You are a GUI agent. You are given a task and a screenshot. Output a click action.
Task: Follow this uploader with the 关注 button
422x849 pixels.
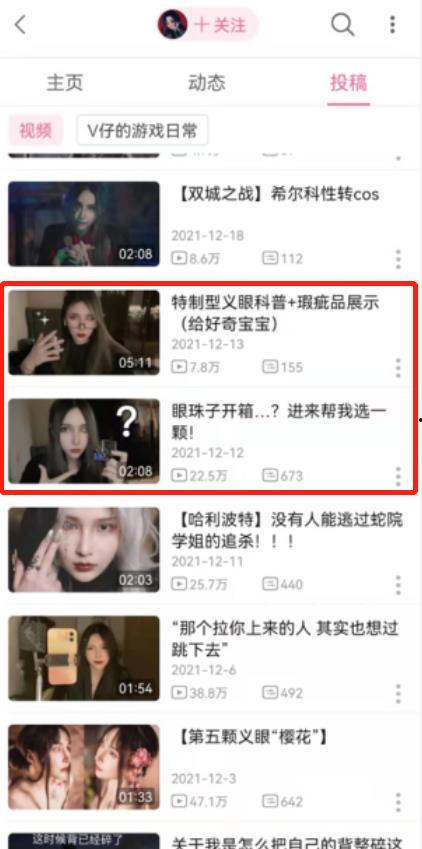point(219,25)
